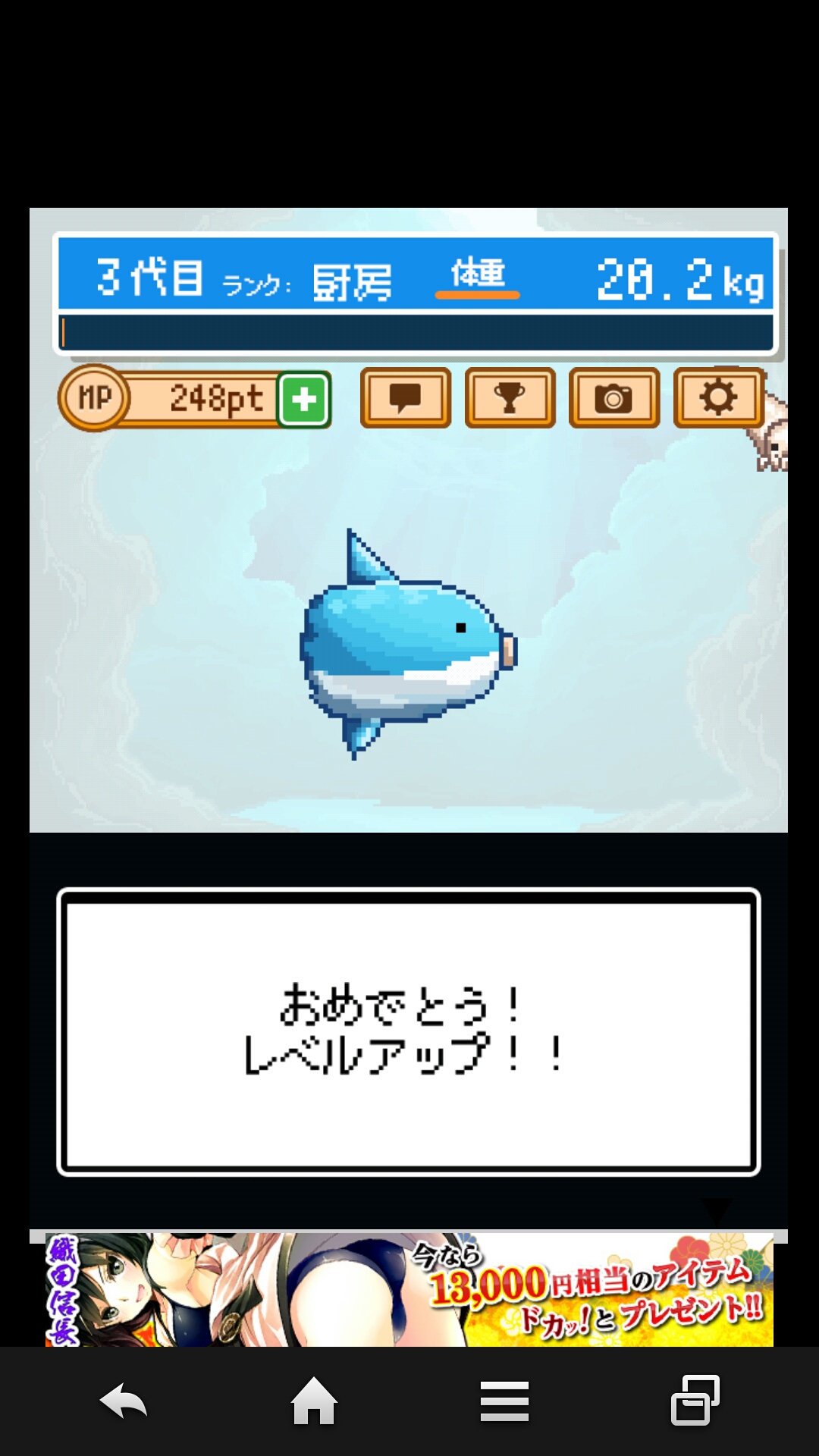Go back using the system back arrow
This screenshot has width=819, height=1456.
(124, 1401)
